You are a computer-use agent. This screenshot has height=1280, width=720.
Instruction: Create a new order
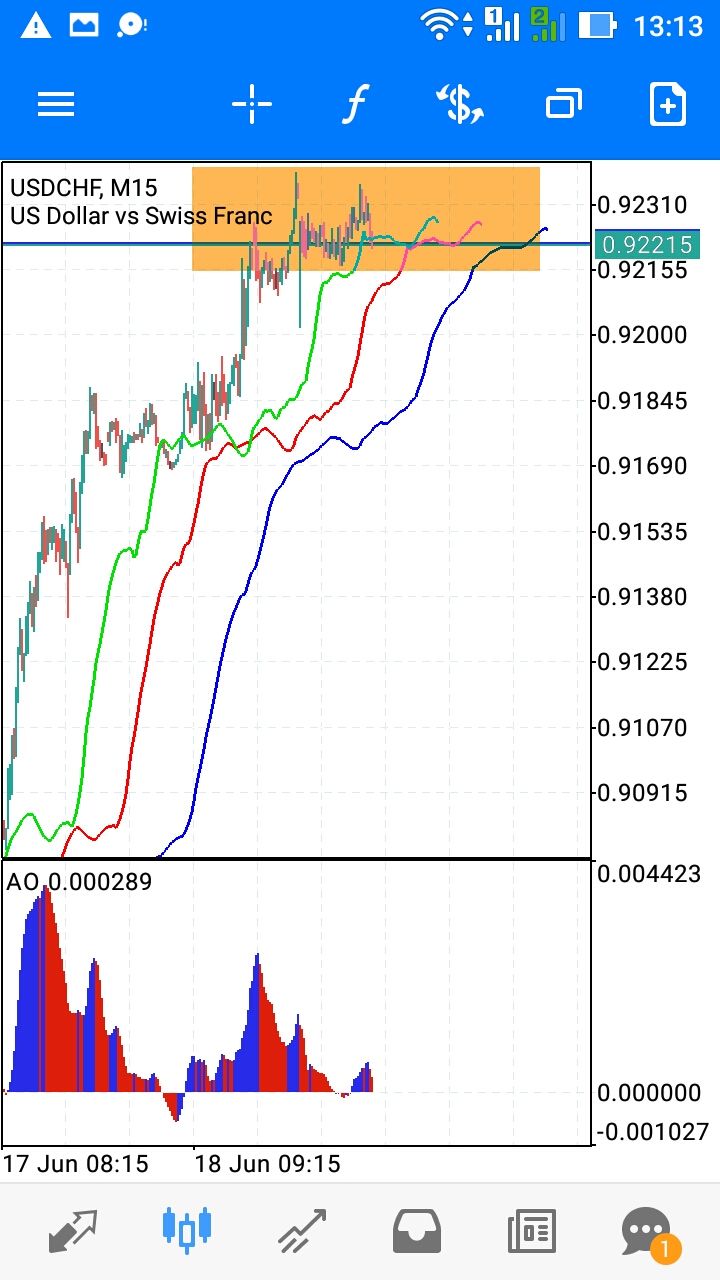667,104
